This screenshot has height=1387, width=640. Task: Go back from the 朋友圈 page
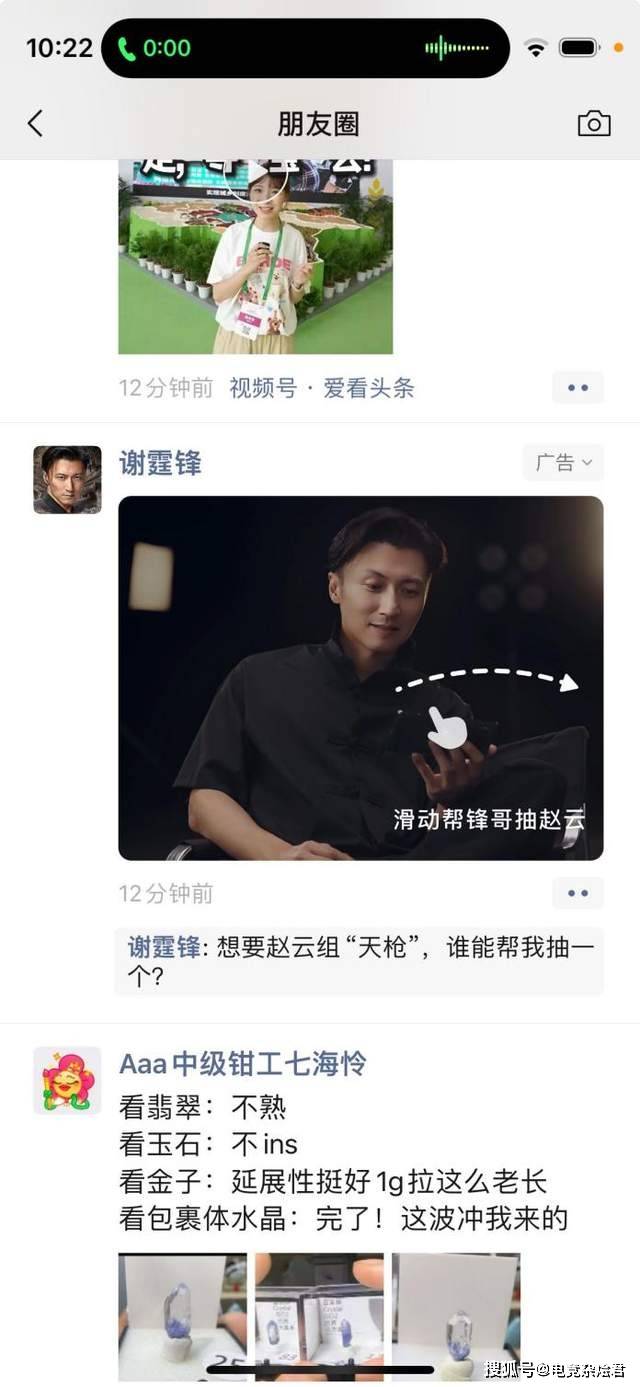(x=35, y=123)
